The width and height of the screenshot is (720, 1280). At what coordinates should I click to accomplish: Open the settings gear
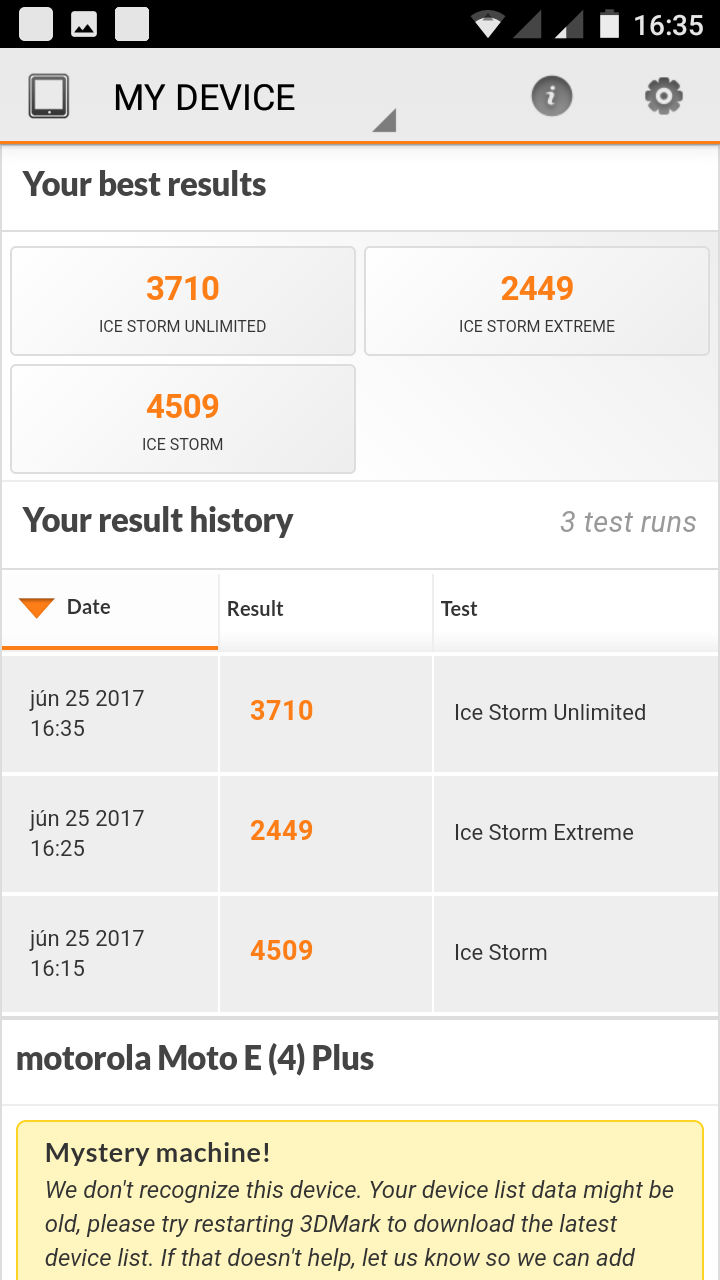click(664, 97)
